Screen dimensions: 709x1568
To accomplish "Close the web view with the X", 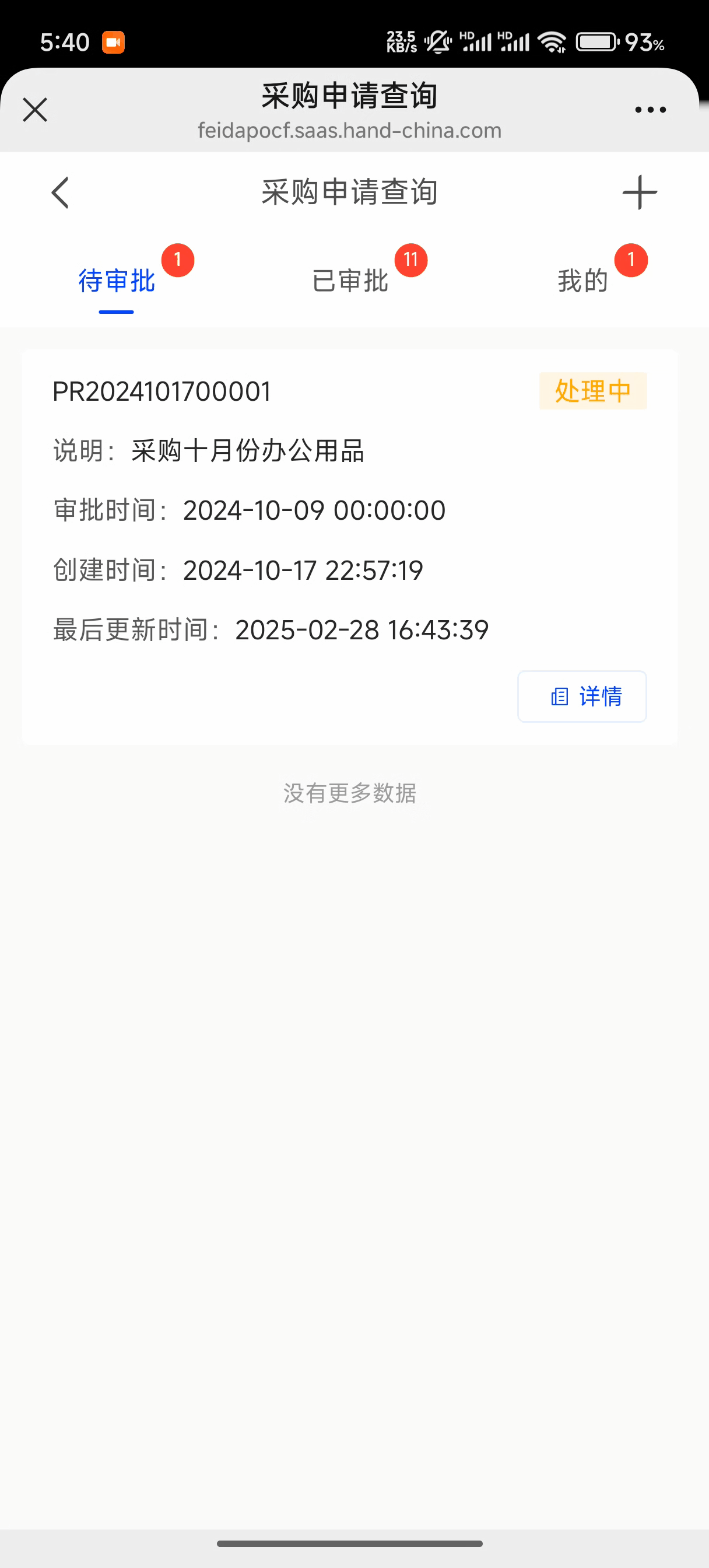I will tap(34, 110).
